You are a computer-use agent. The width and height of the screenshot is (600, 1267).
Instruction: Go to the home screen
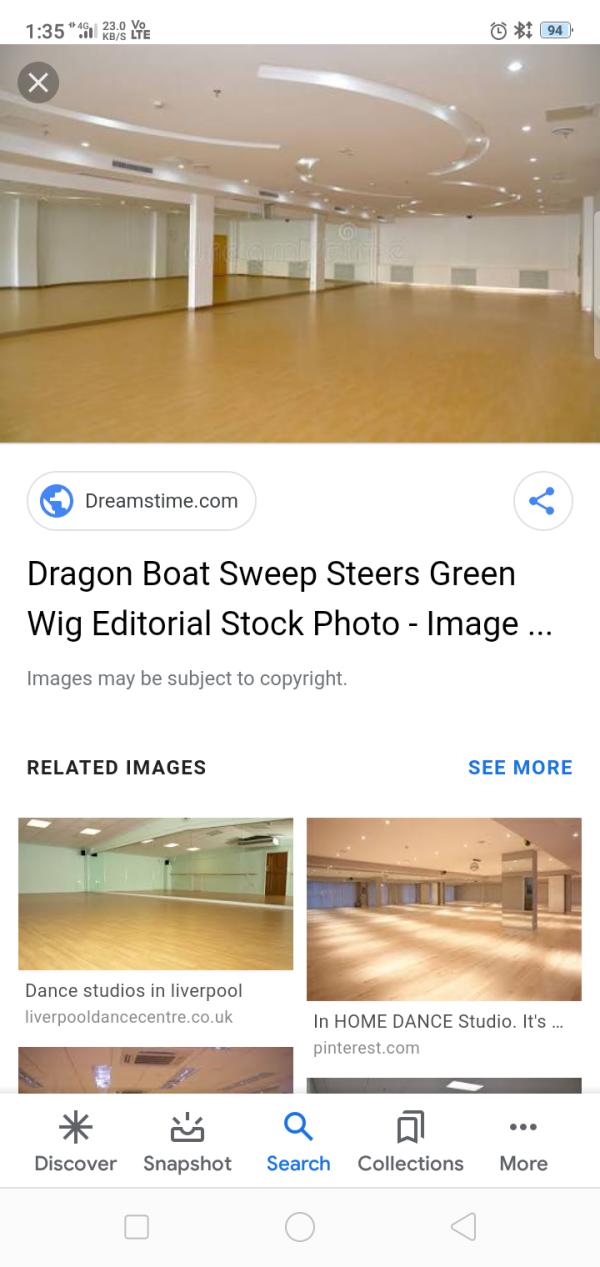pos(300,1227)
